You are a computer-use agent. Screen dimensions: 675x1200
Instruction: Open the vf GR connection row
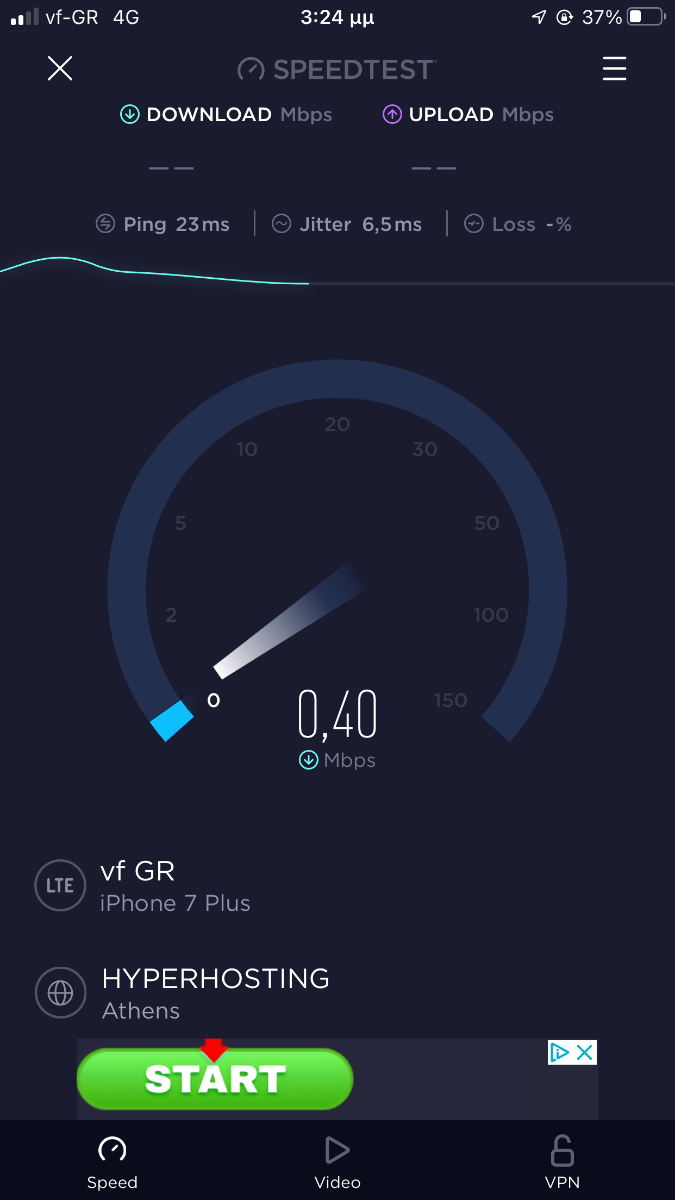(x=338, y=886)
